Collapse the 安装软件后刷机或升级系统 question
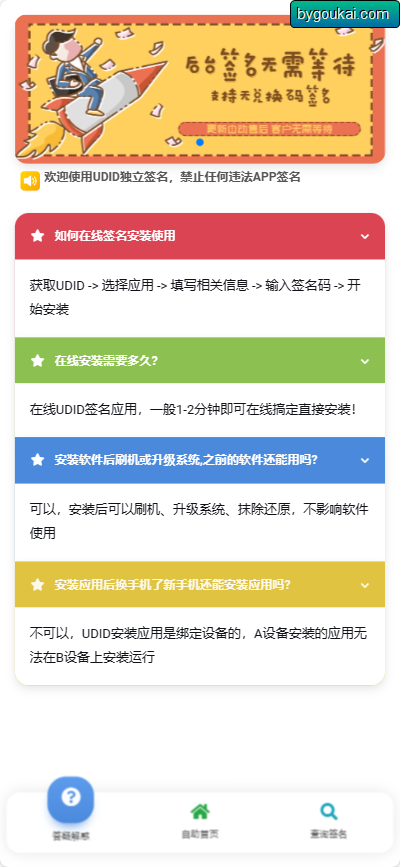The image size is (400, 867). pos(200,460)
